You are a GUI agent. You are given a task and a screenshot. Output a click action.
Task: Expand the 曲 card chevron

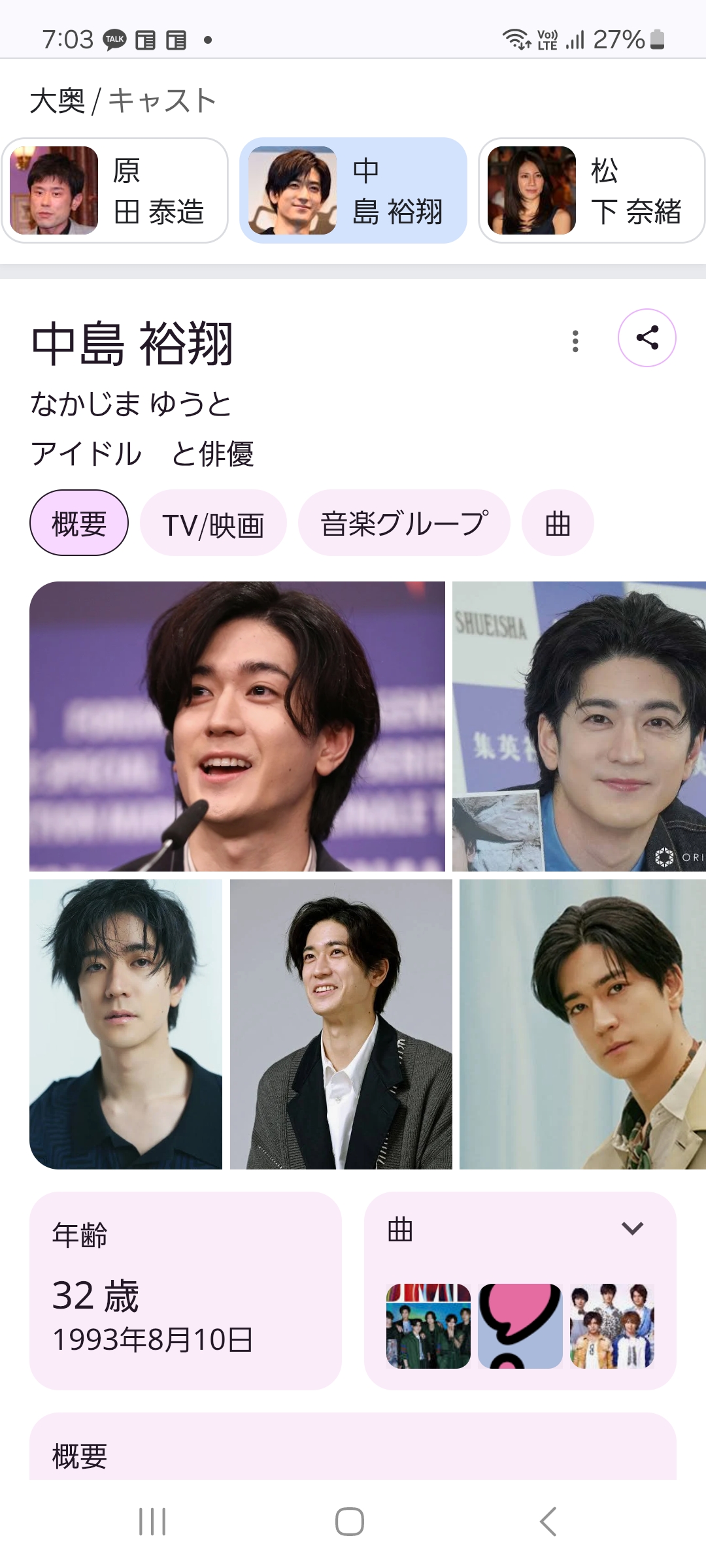coord(632,1228)
